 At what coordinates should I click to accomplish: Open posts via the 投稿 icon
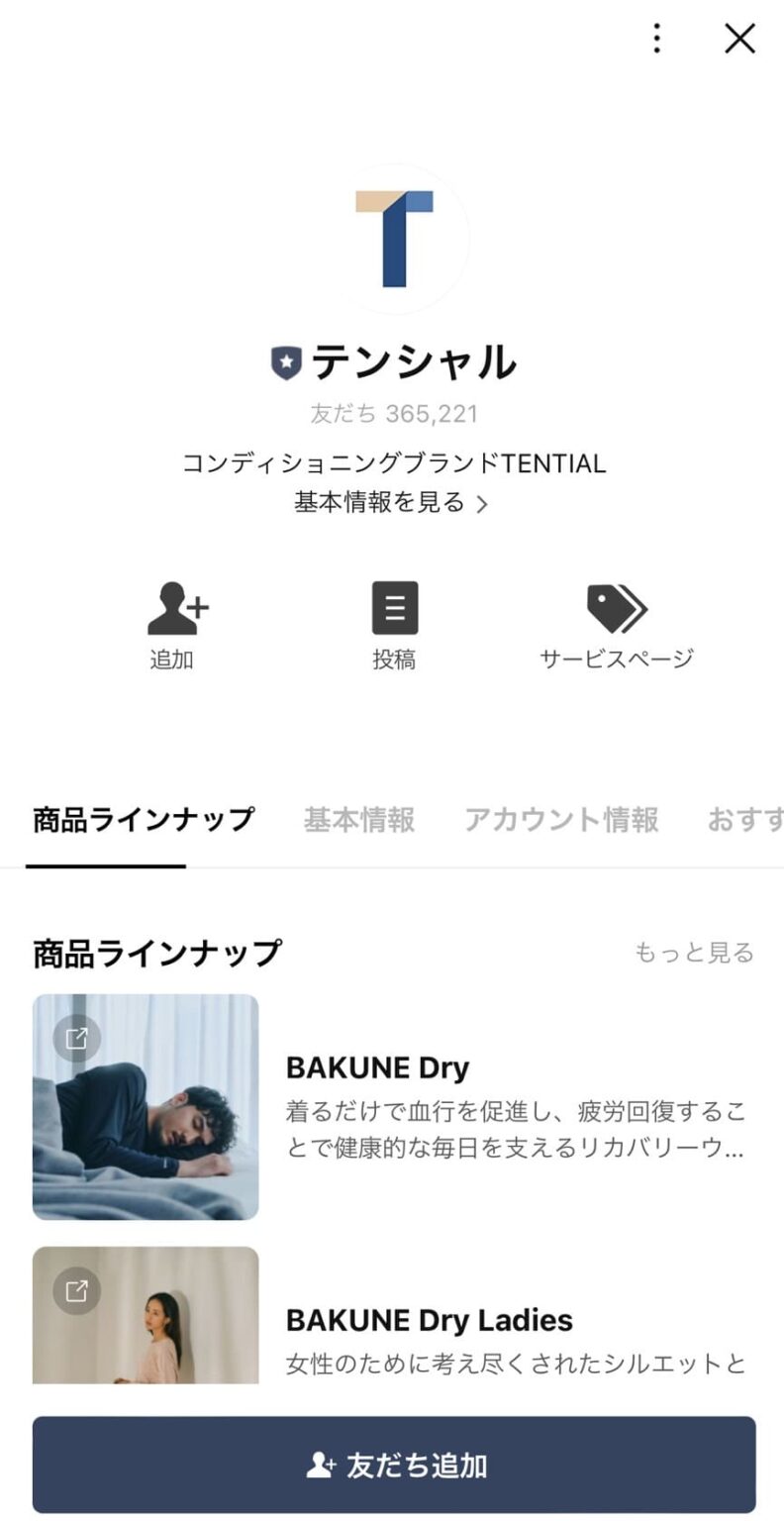396,606
